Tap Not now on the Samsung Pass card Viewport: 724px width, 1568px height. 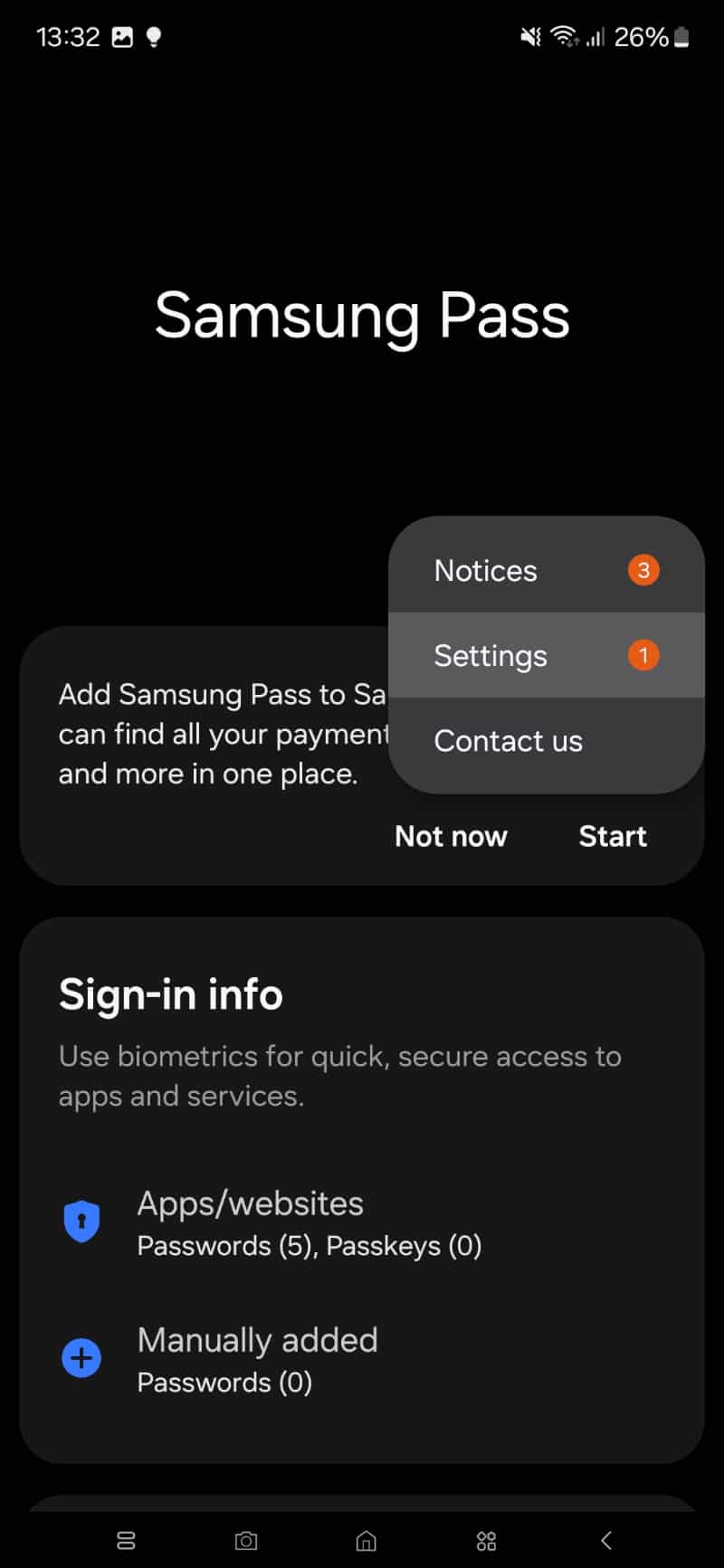coord(451,836)
